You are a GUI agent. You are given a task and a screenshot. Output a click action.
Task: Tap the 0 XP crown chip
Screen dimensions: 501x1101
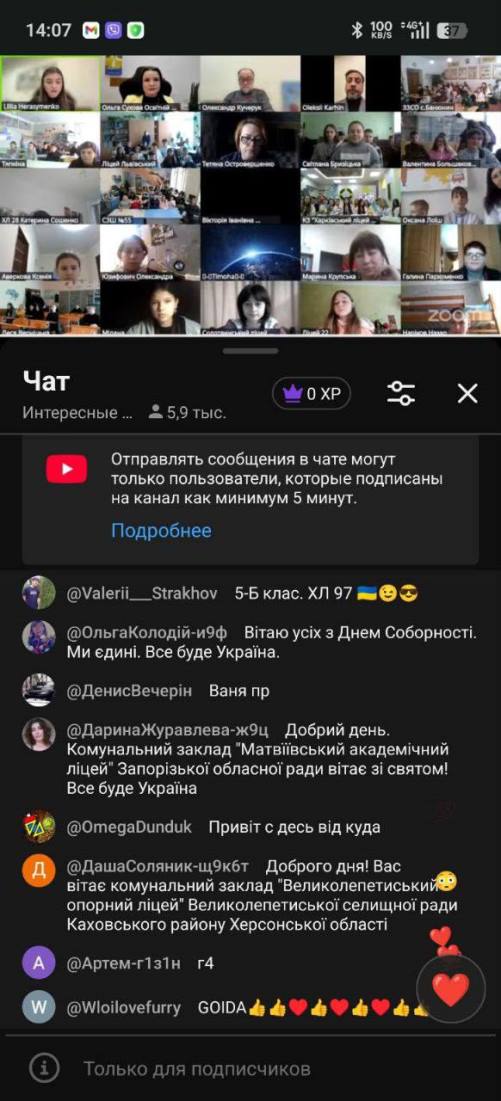click(x=312, y=394)
